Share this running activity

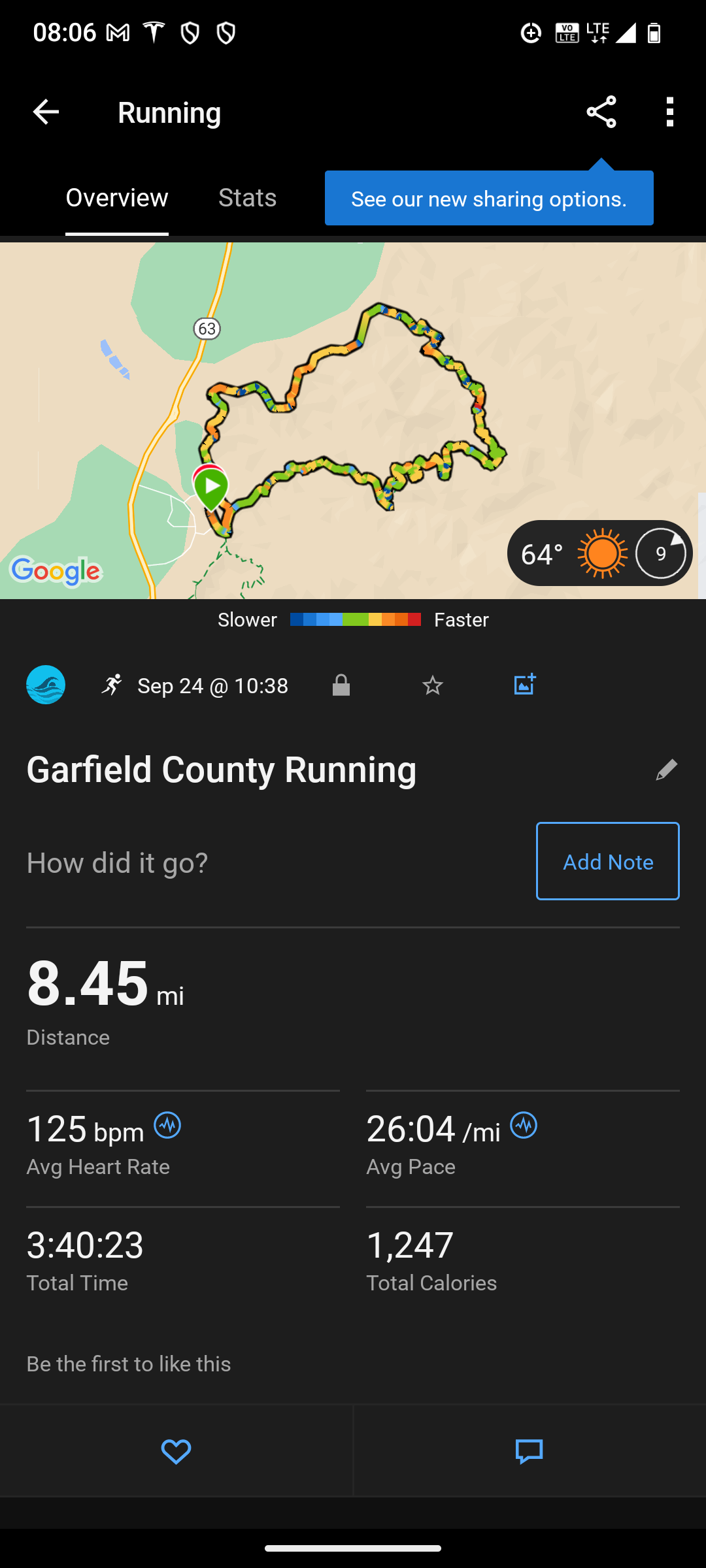tap(601, 112)
